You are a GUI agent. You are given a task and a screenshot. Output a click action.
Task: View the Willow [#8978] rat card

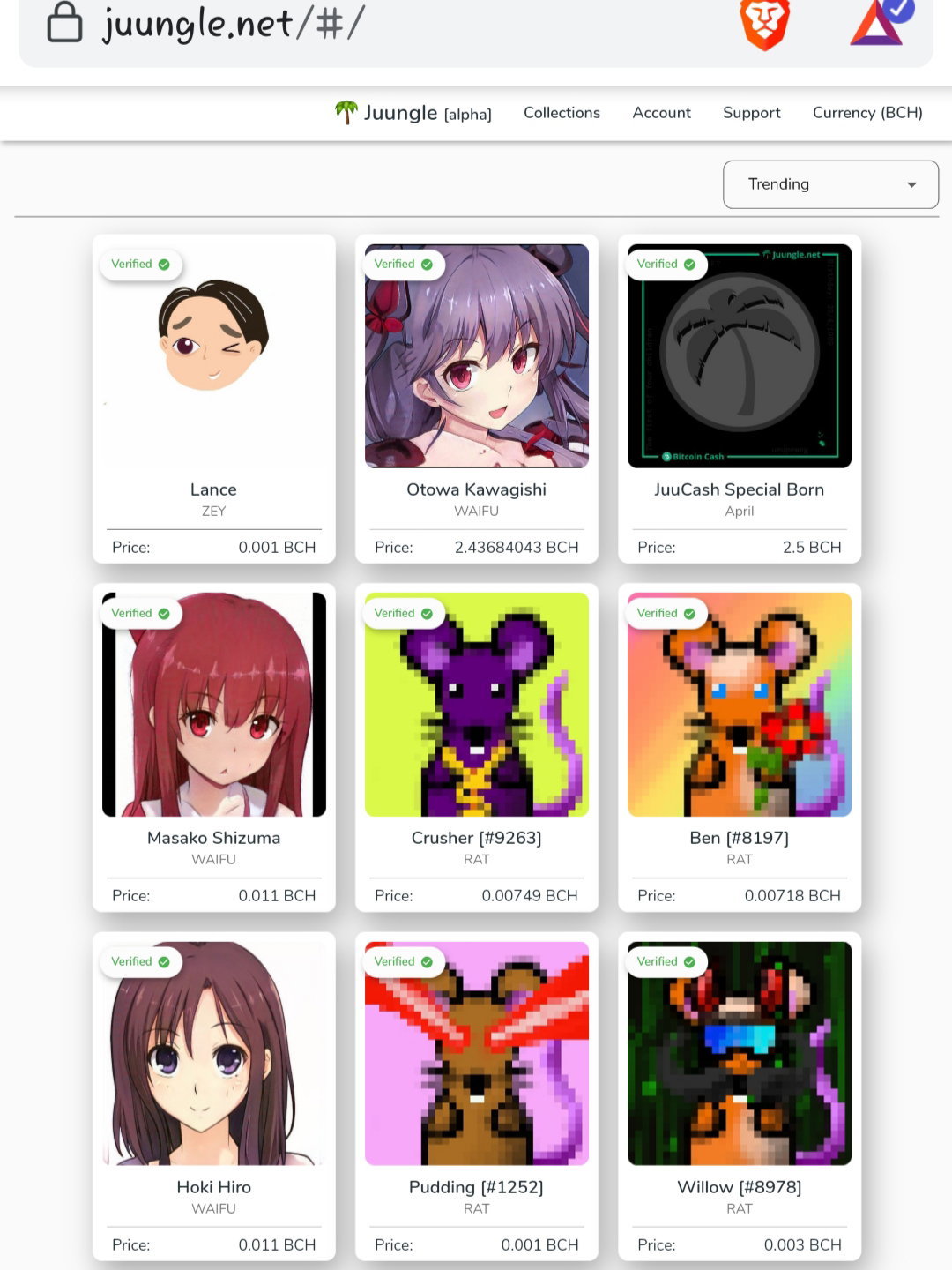(740, 1096)
